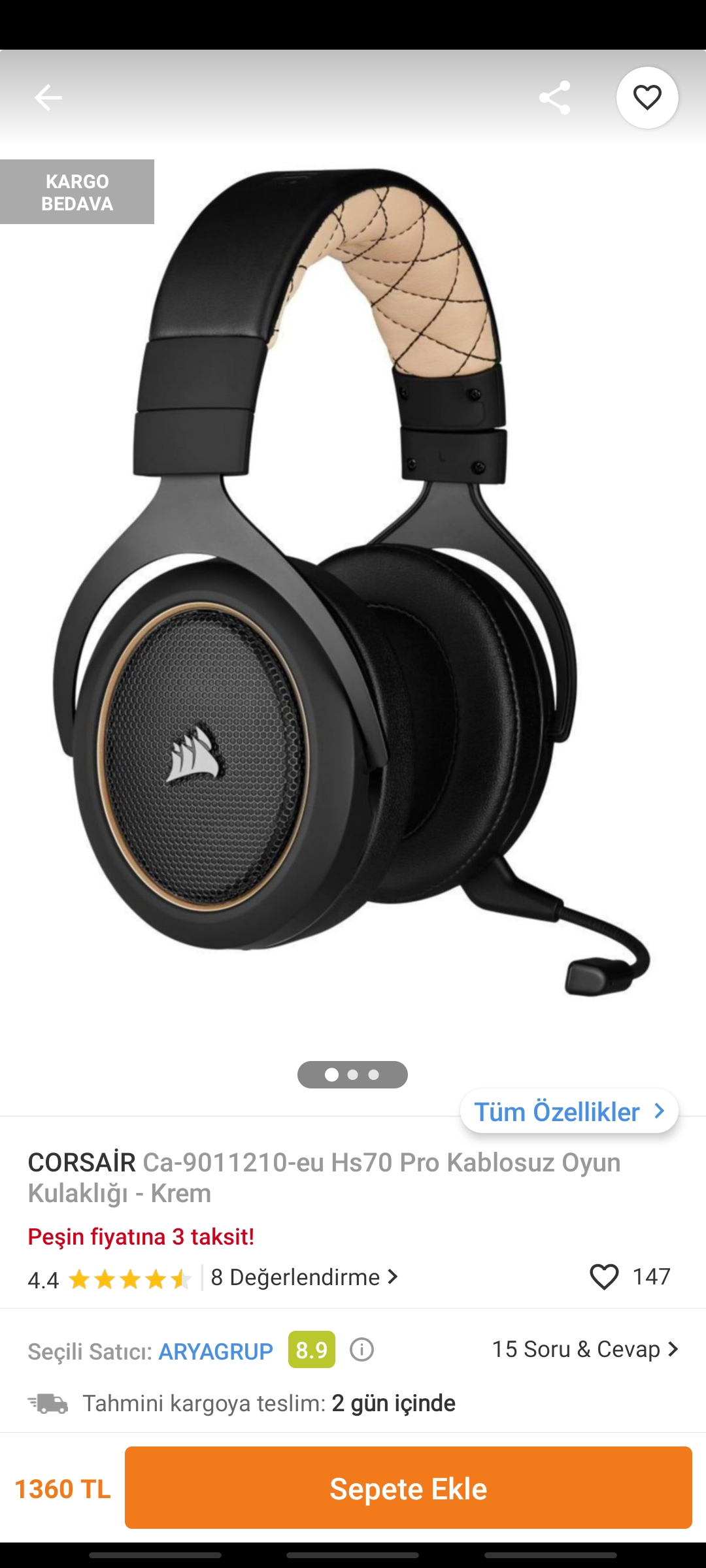Screen dimensions: 706x1568
Task: Tap Sepete Ekle to add to cart
Action: click(x=408, y=1488)
